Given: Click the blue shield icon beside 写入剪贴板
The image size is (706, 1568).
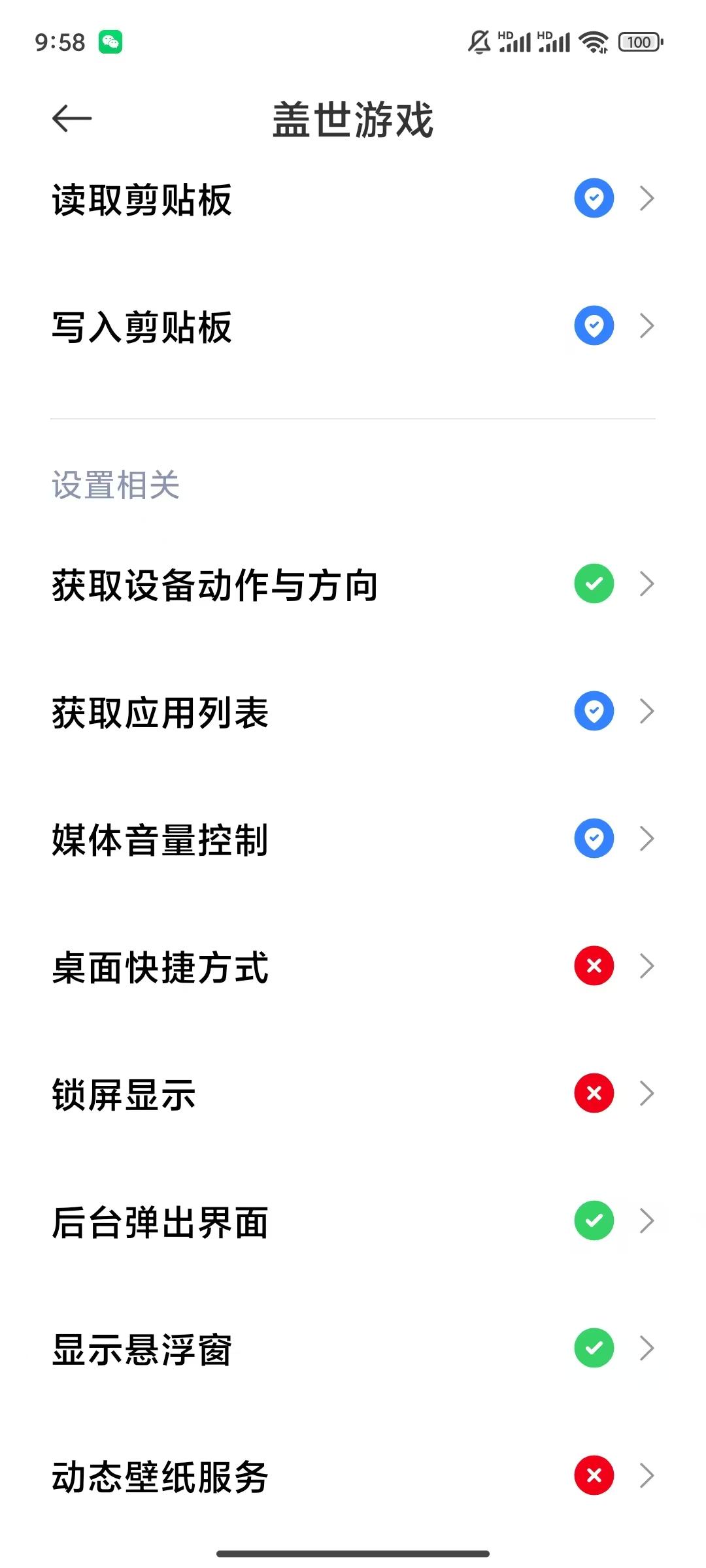Looking at the screenshot, I should point(593,325).
